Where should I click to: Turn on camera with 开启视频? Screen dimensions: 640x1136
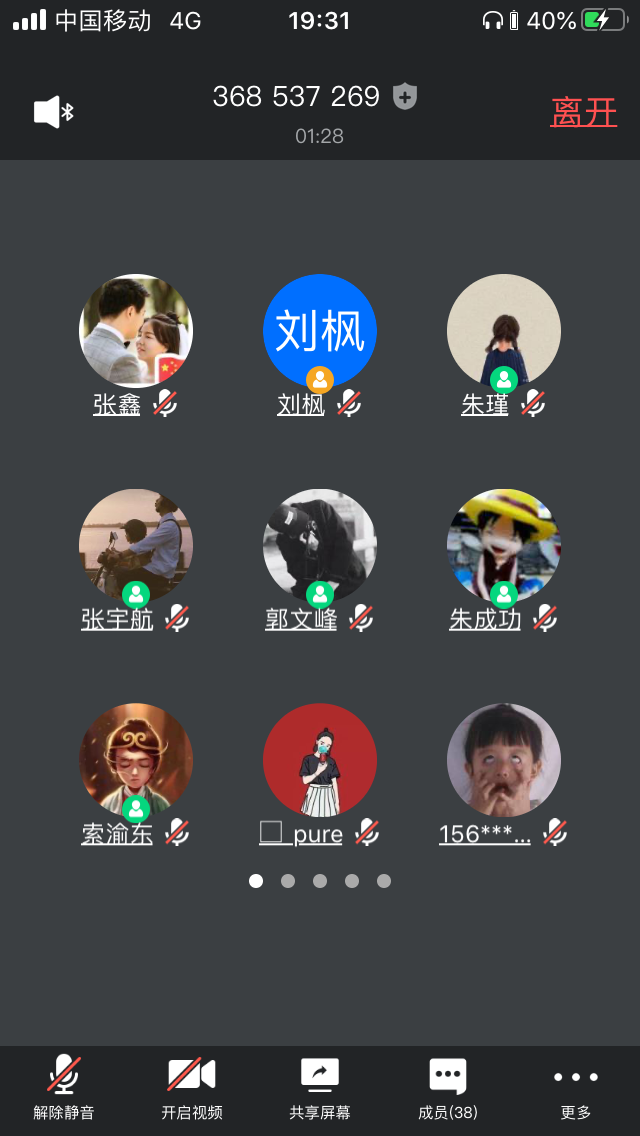point(192,1087)
